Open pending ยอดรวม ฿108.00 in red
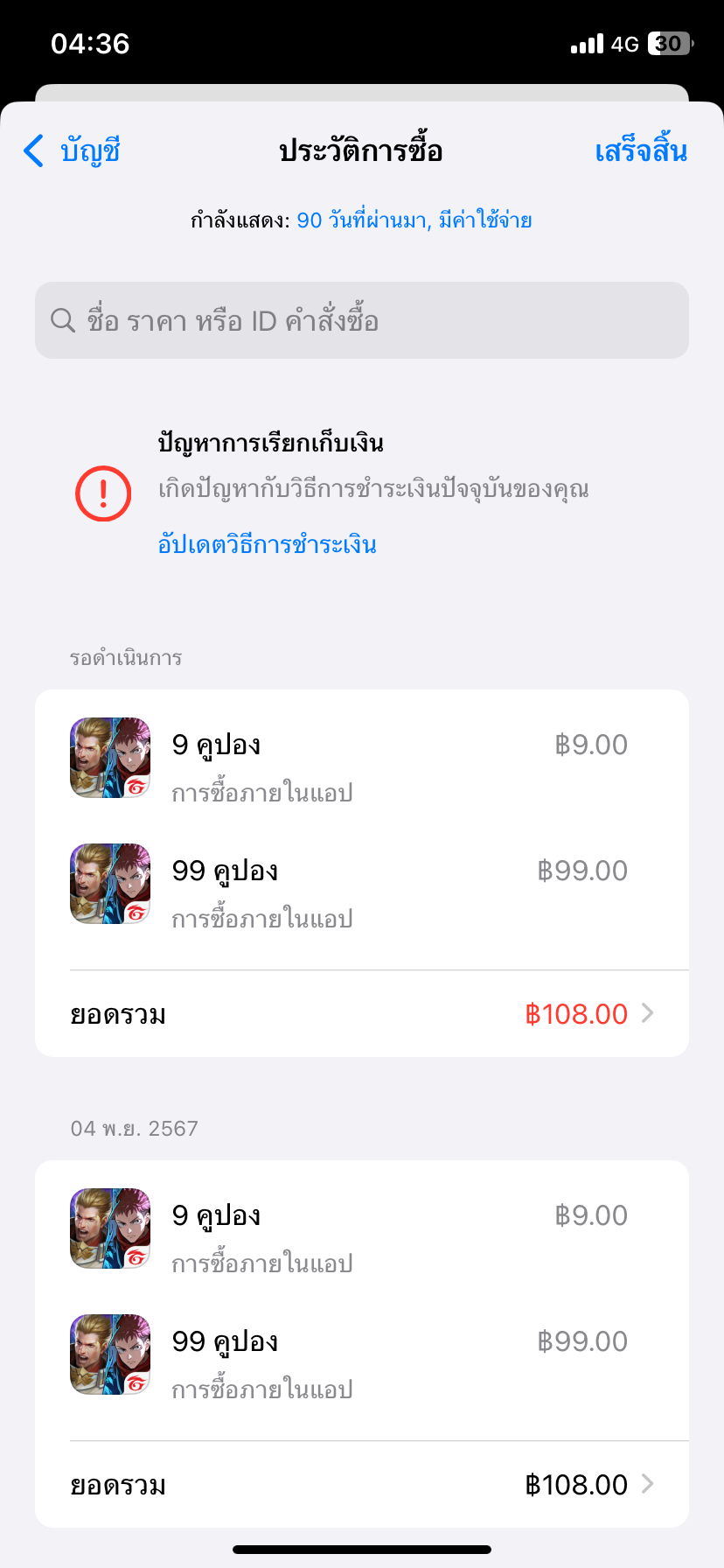724x1568 pixels. click(x=362, y=1014)
